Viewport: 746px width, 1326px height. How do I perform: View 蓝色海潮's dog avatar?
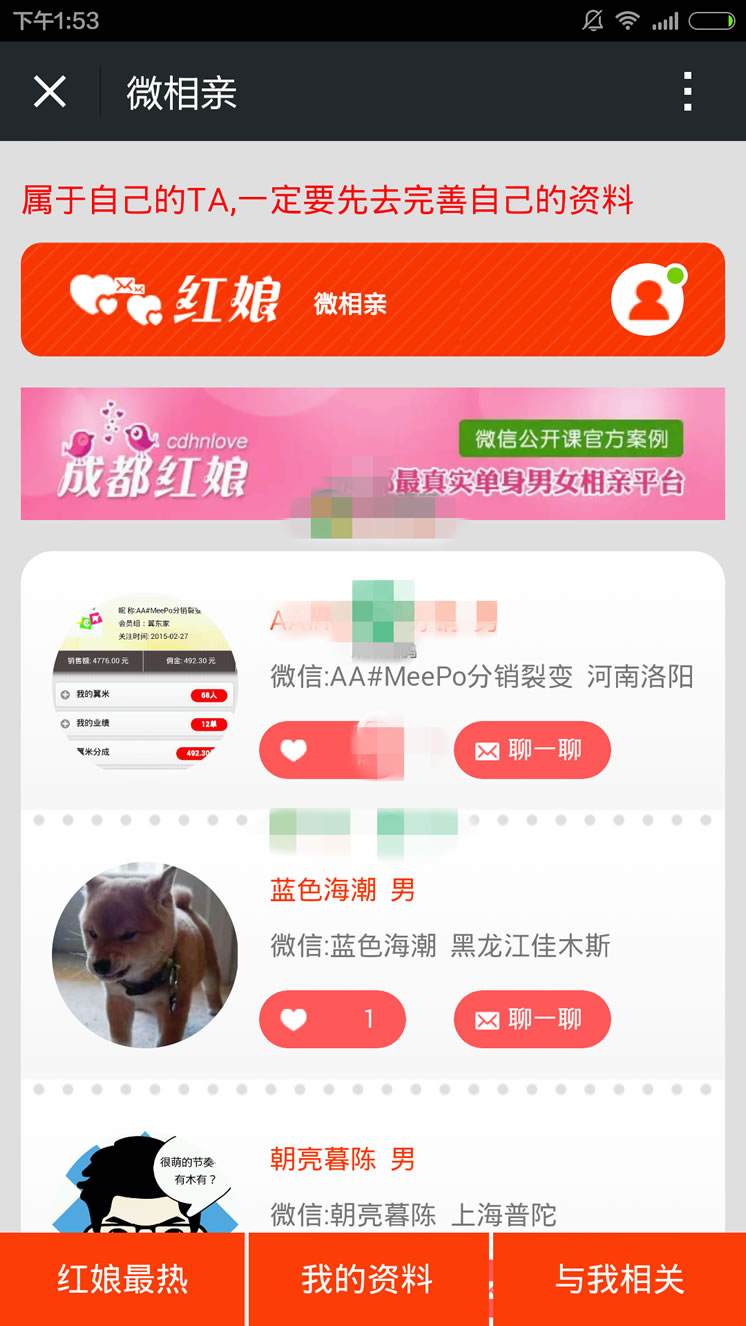tap(145, 955)
